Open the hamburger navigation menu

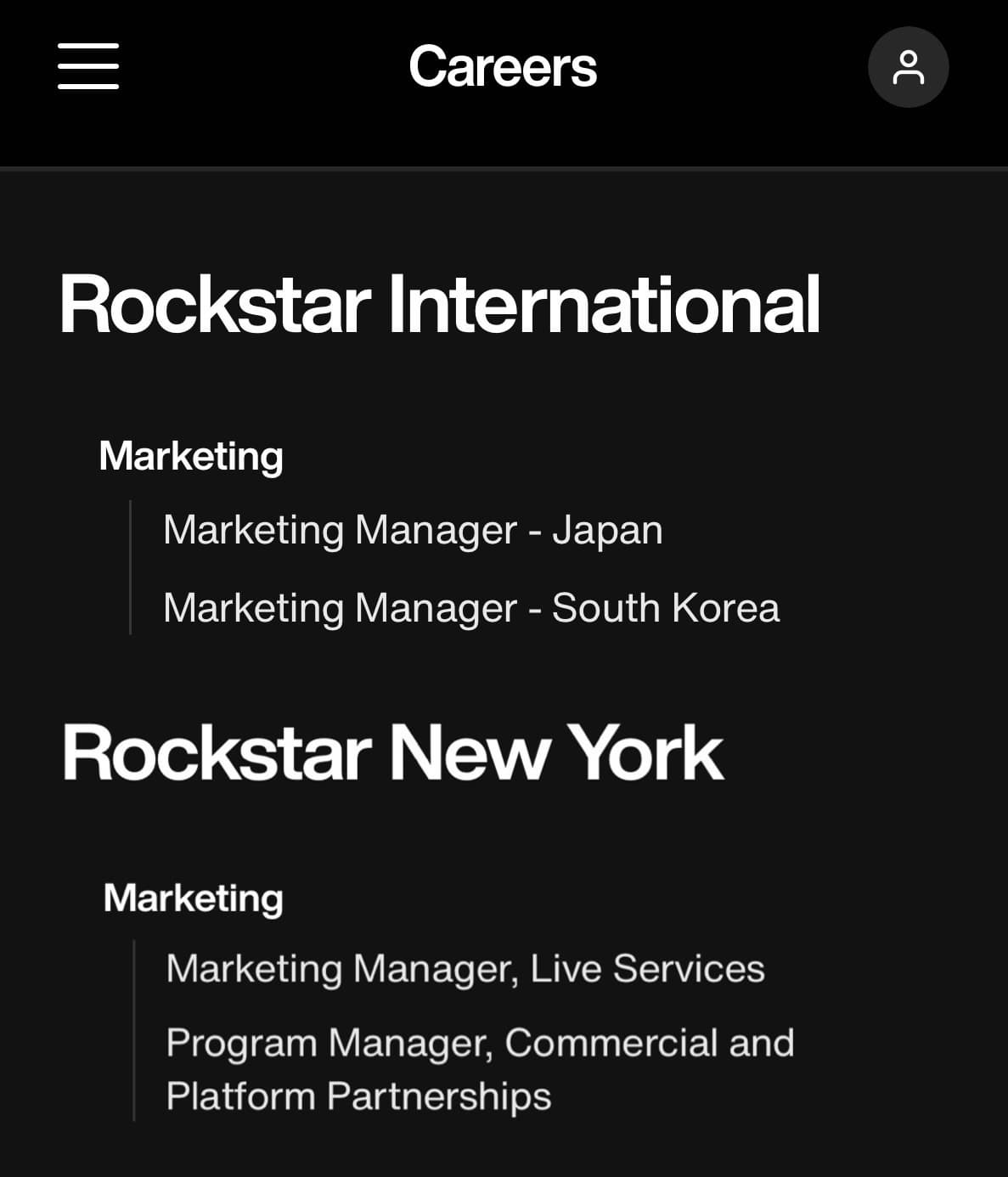88,66
